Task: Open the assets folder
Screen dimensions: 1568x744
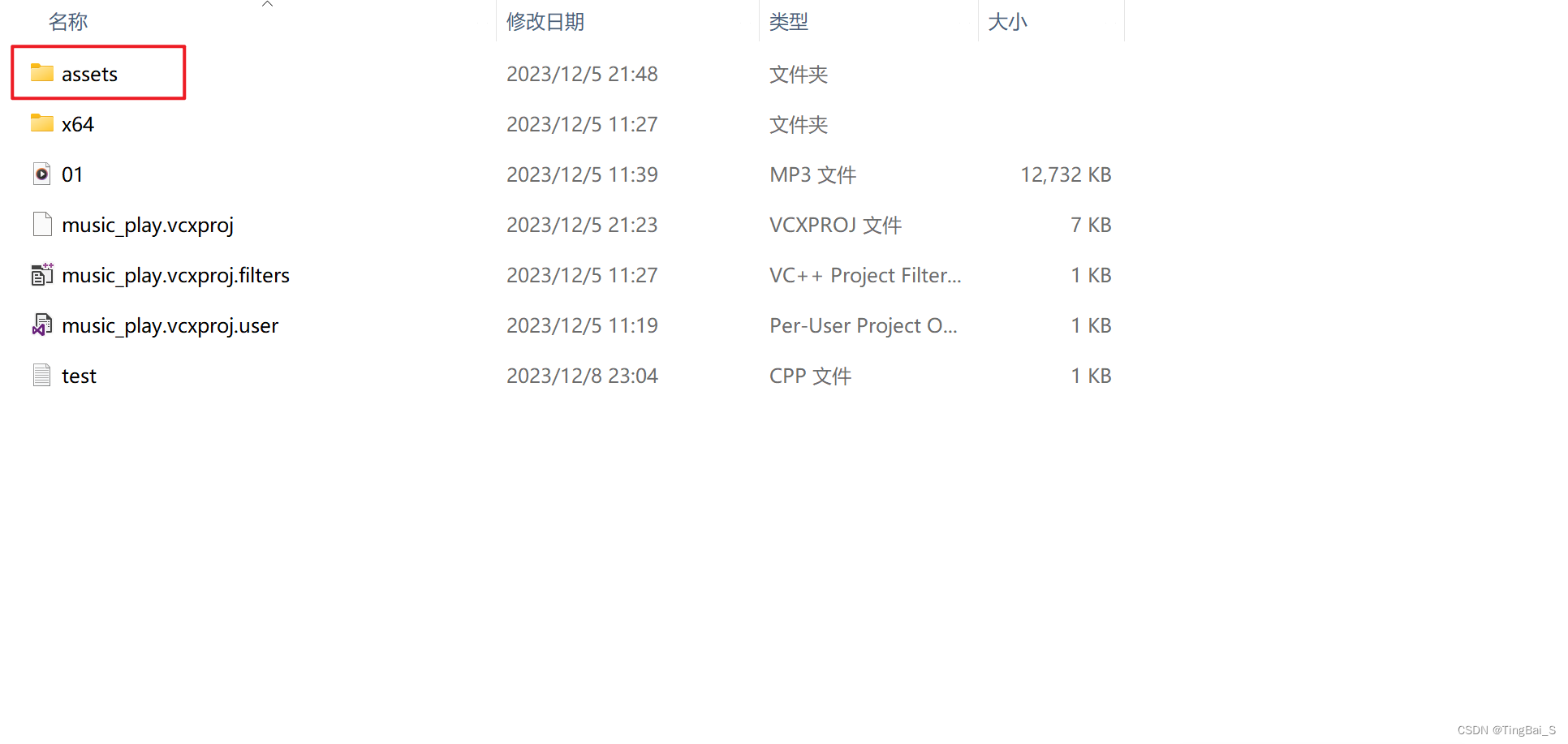Action: [x=89, y=74]
